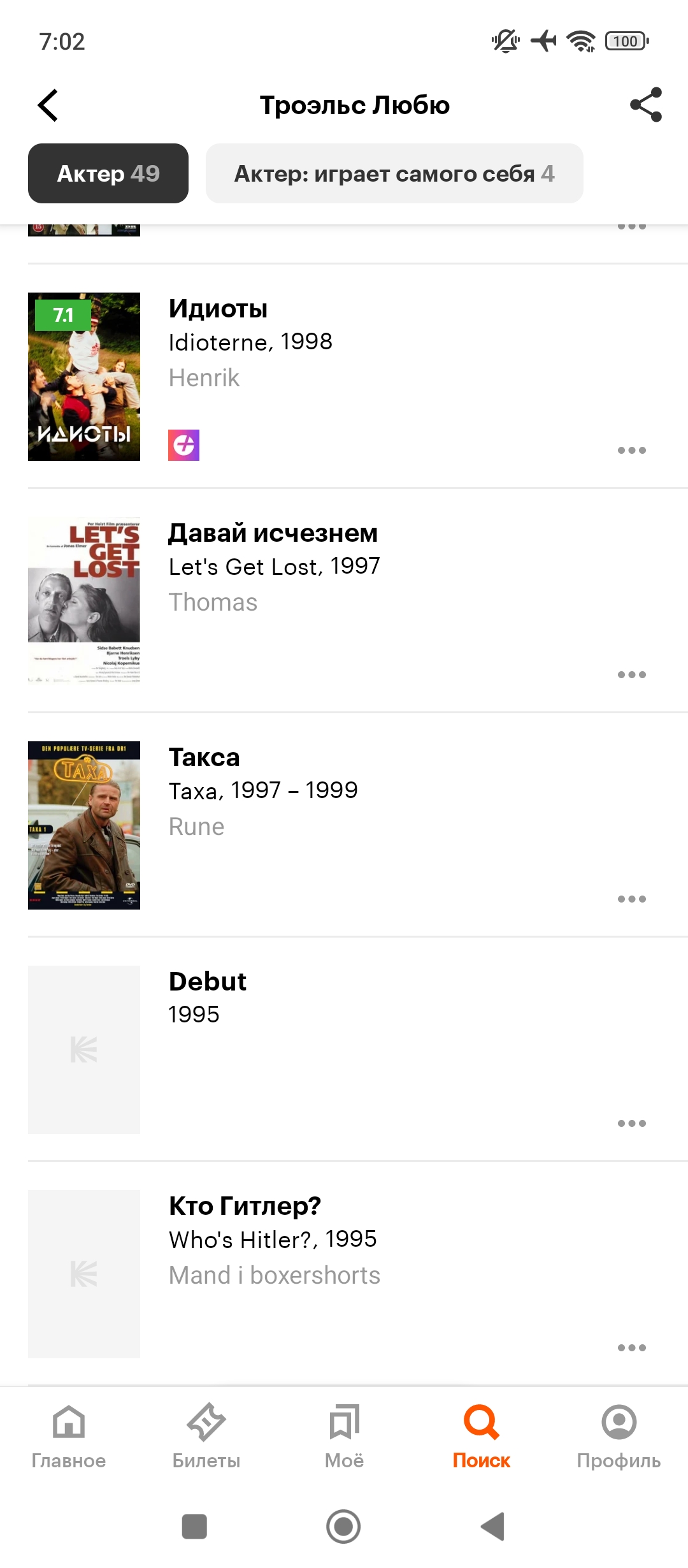The image size is (688, 1568).
Task: Go back using the top-left arrow
Action: [x=48, y=105]
